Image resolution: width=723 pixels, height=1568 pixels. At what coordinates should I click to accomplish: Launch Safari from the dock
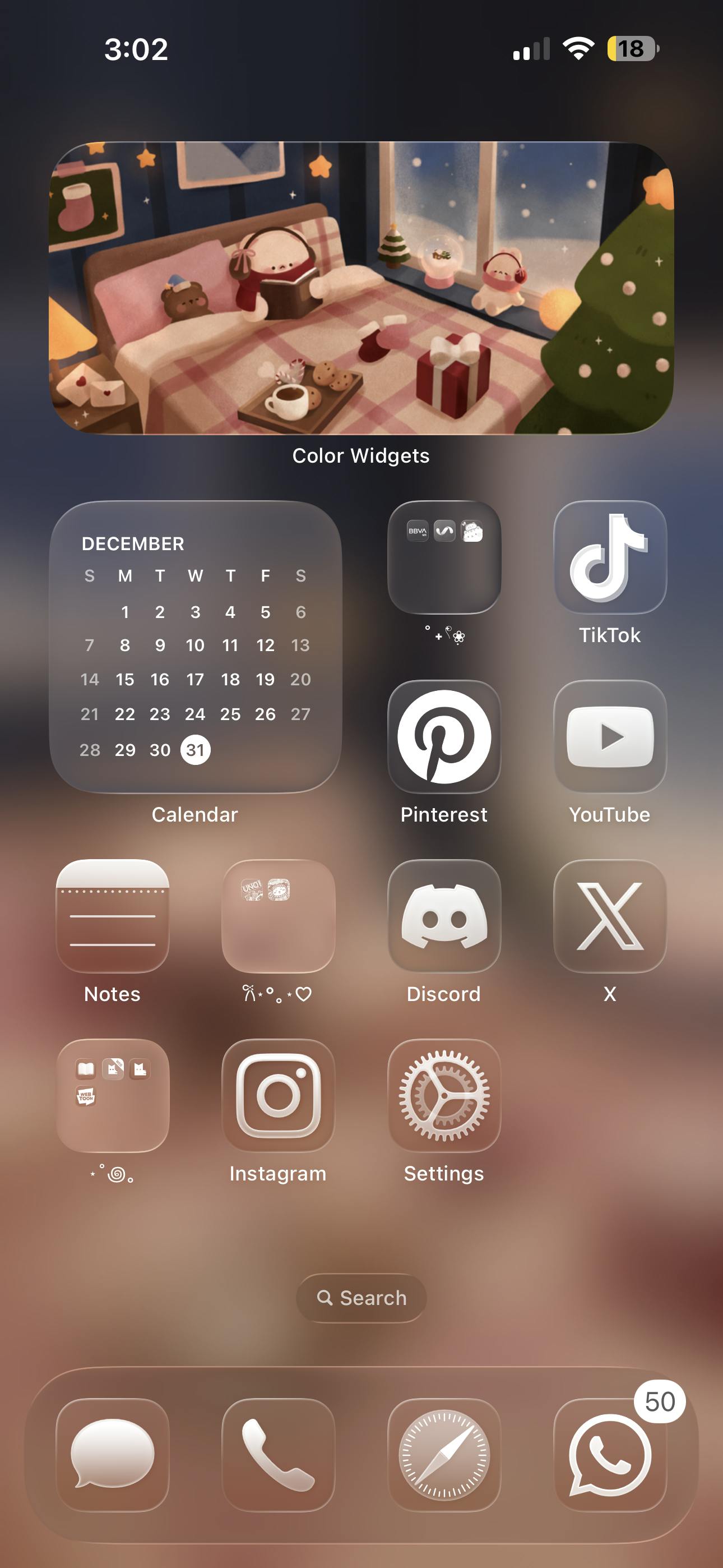444,1454
